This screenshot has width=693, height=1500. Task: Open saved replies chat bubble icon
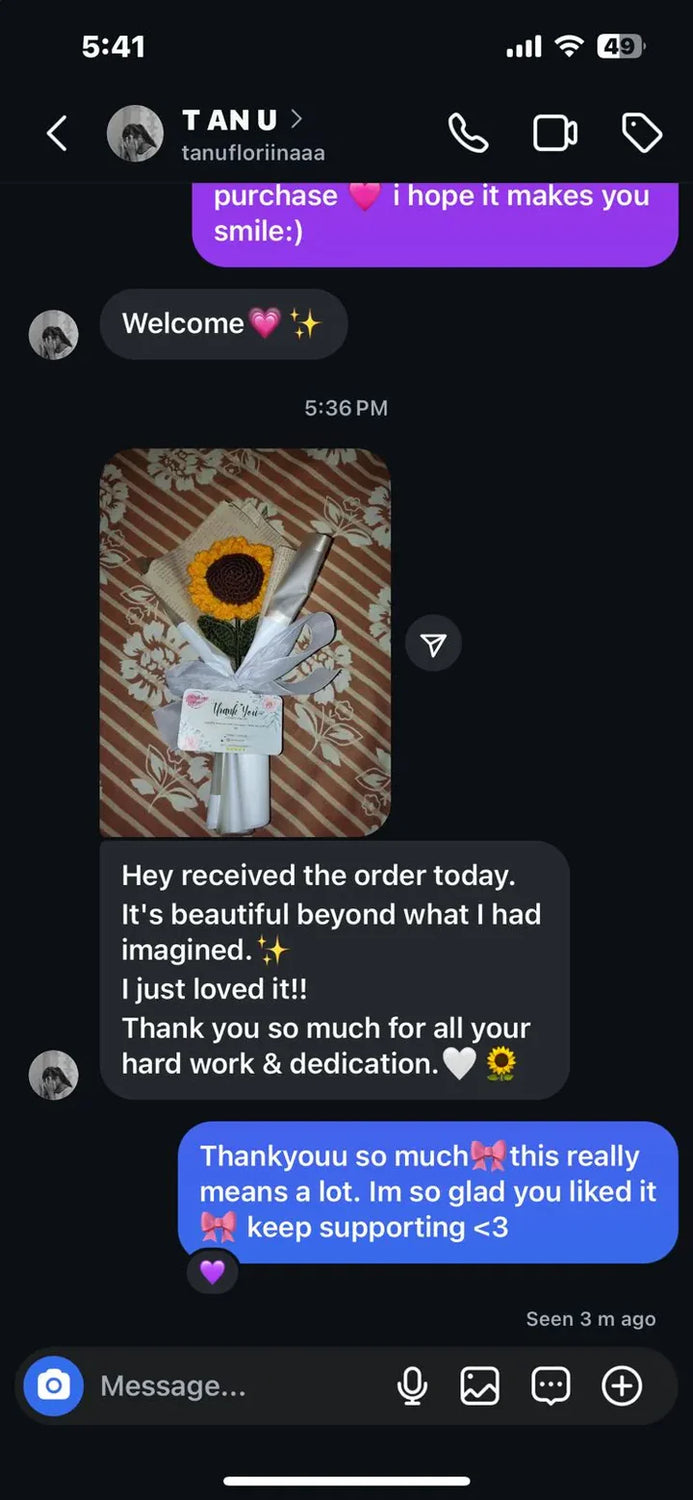550,1386
